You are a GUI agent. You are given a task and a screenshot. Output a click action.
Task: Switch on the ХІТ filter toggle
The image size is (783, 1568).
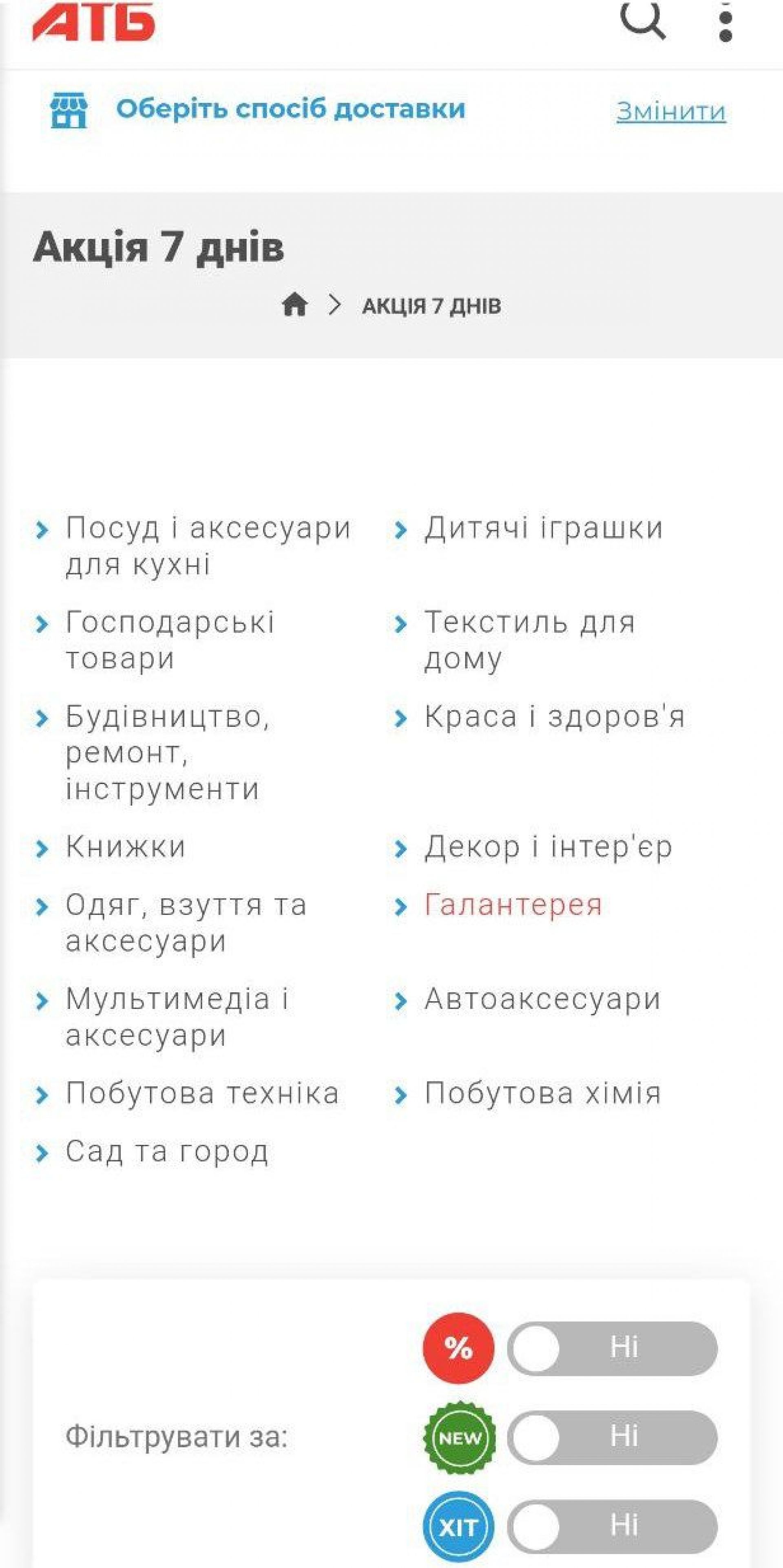612,1526
